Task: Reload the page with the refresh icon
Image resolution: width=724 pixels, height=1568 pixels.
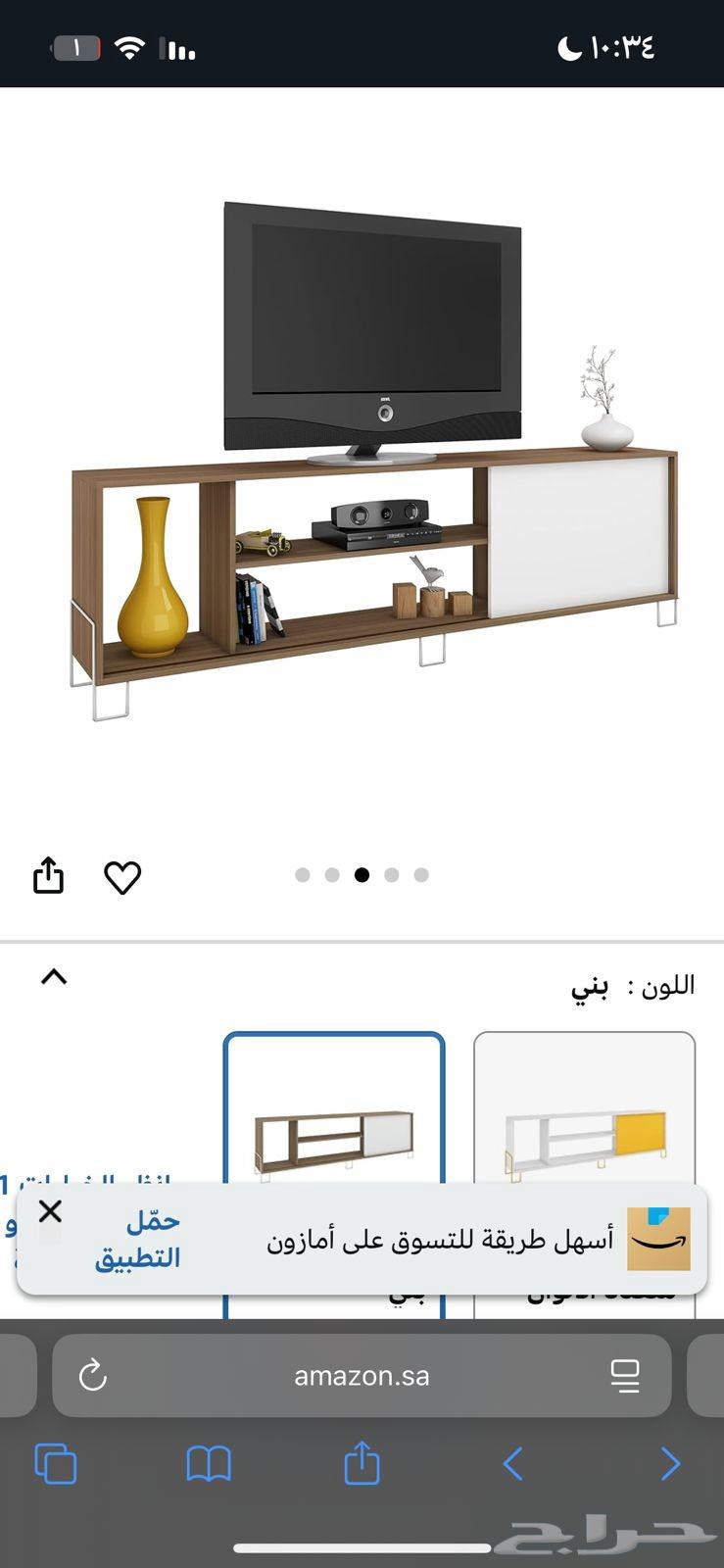Action: pos(91,1375)
